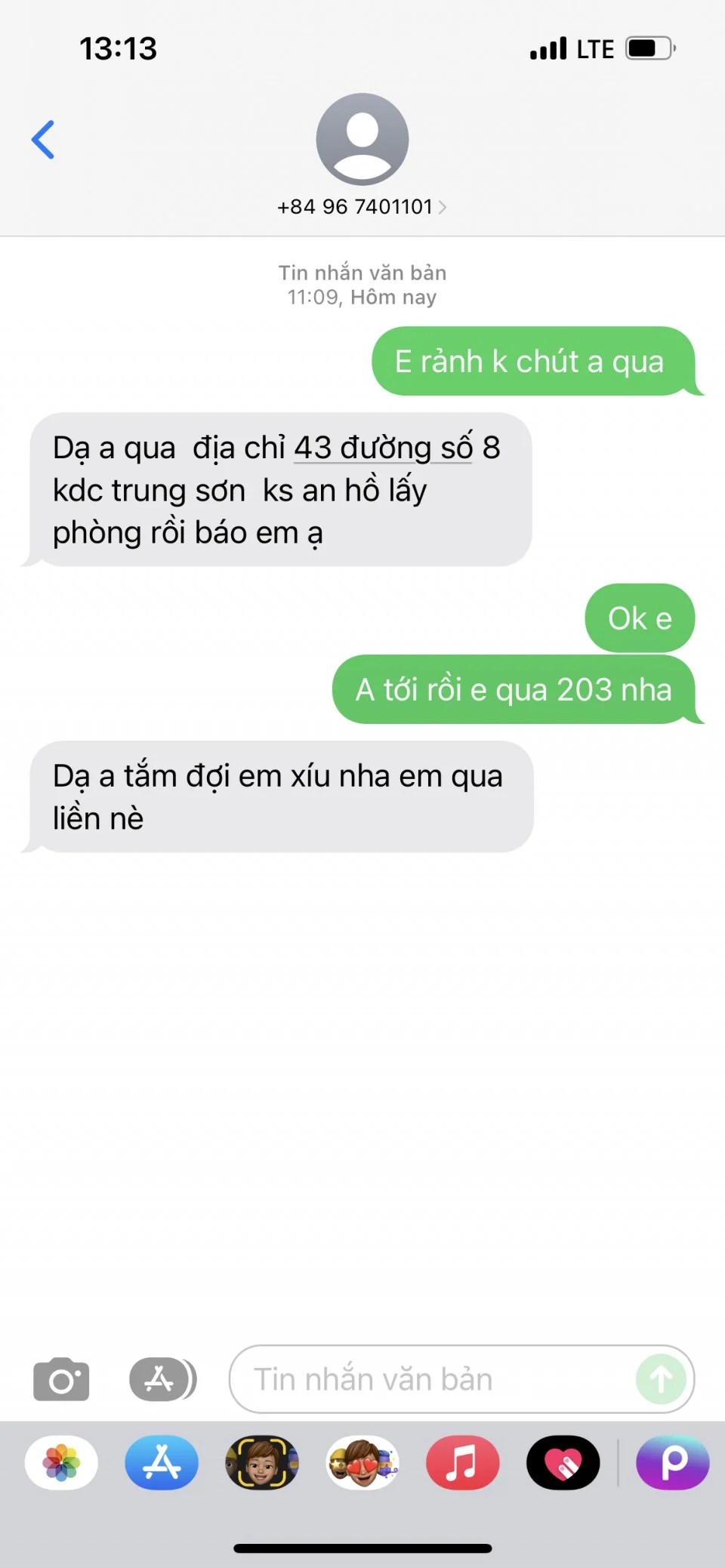The width and height of the screenshot is (725, 1568).
Task: Open the purple P iMessage app
Action: pos(672,1462)
